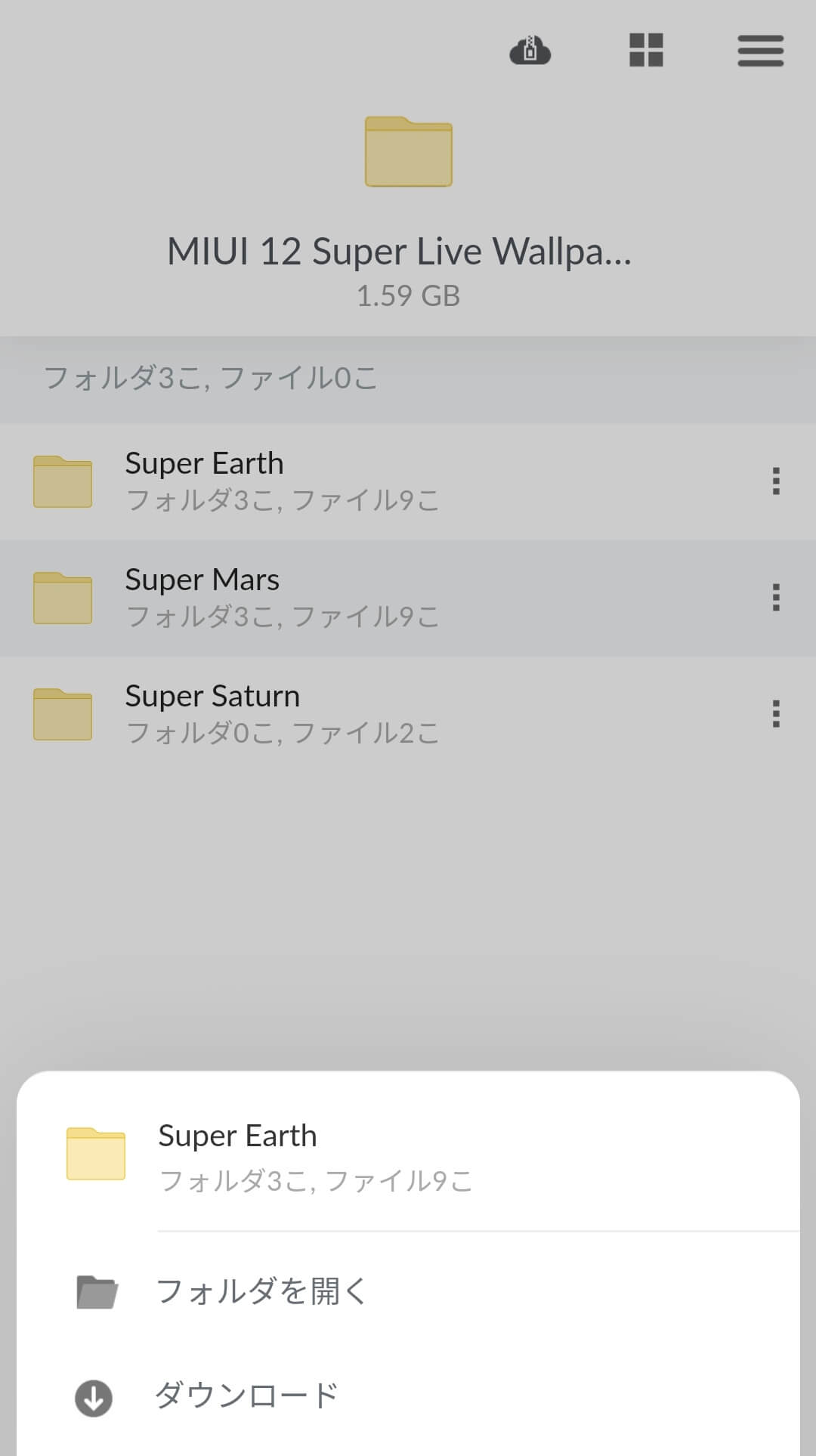This screenshot has height=1456, width=816.
Task: Switch to grid view layout
Action: (646, 50)
